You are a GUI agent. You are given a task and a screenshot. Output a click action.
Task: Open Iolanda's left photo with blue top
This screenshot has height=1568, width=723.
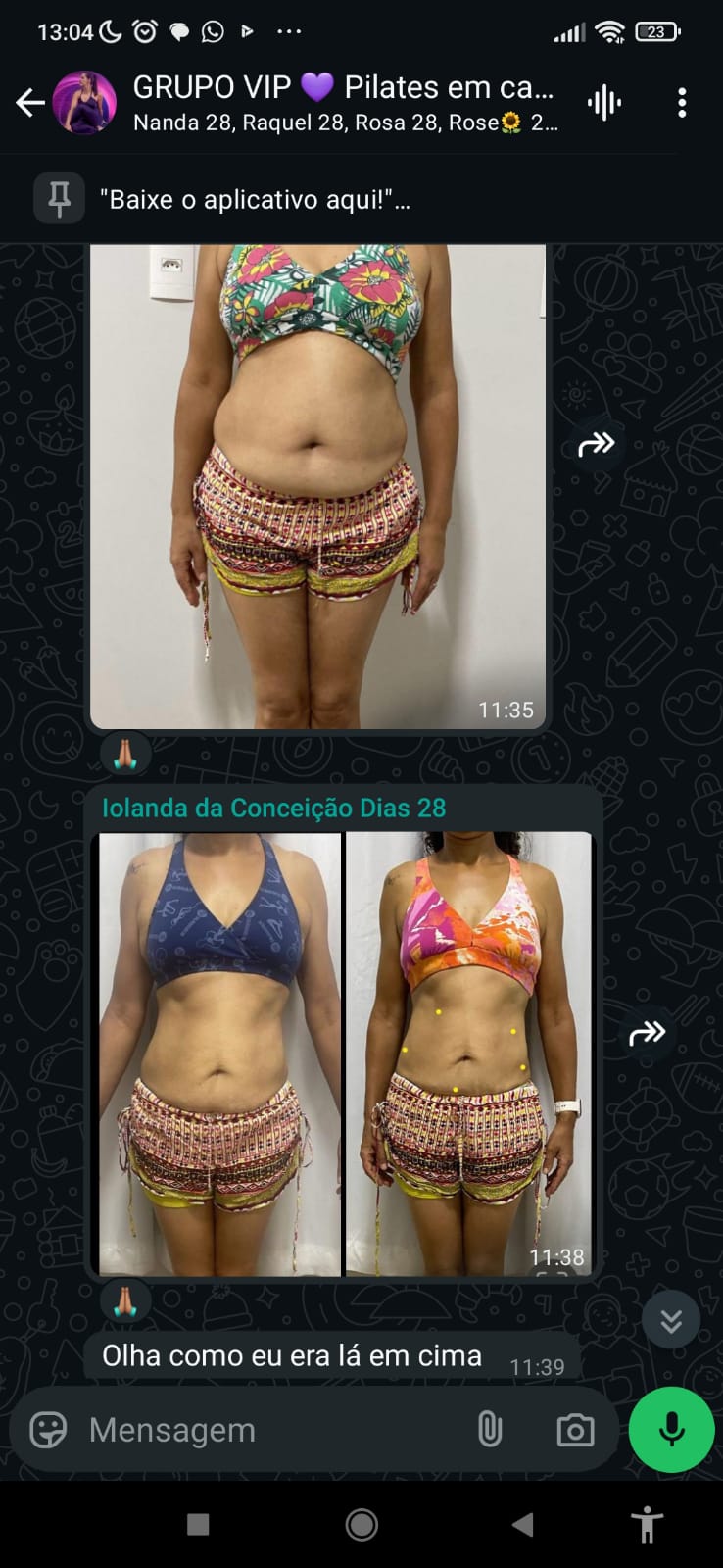click(219, 1053)
